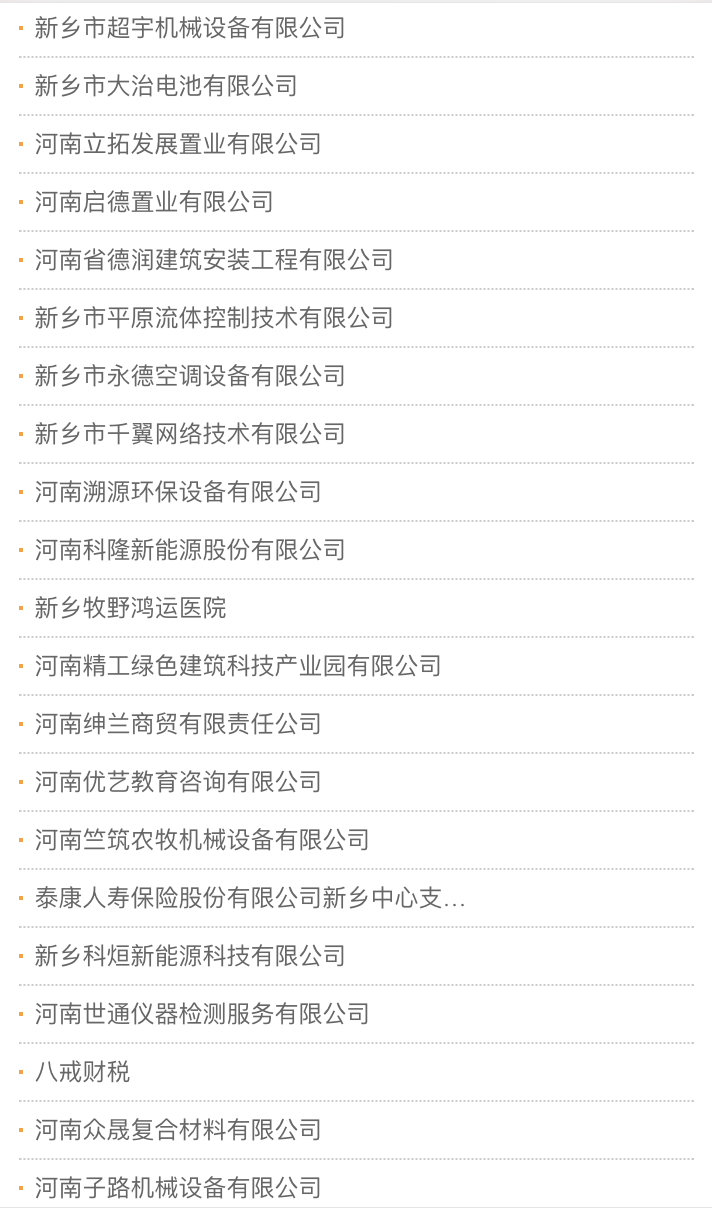Open 河南溯源环保设备有限公司

click(x=178, y=492)
